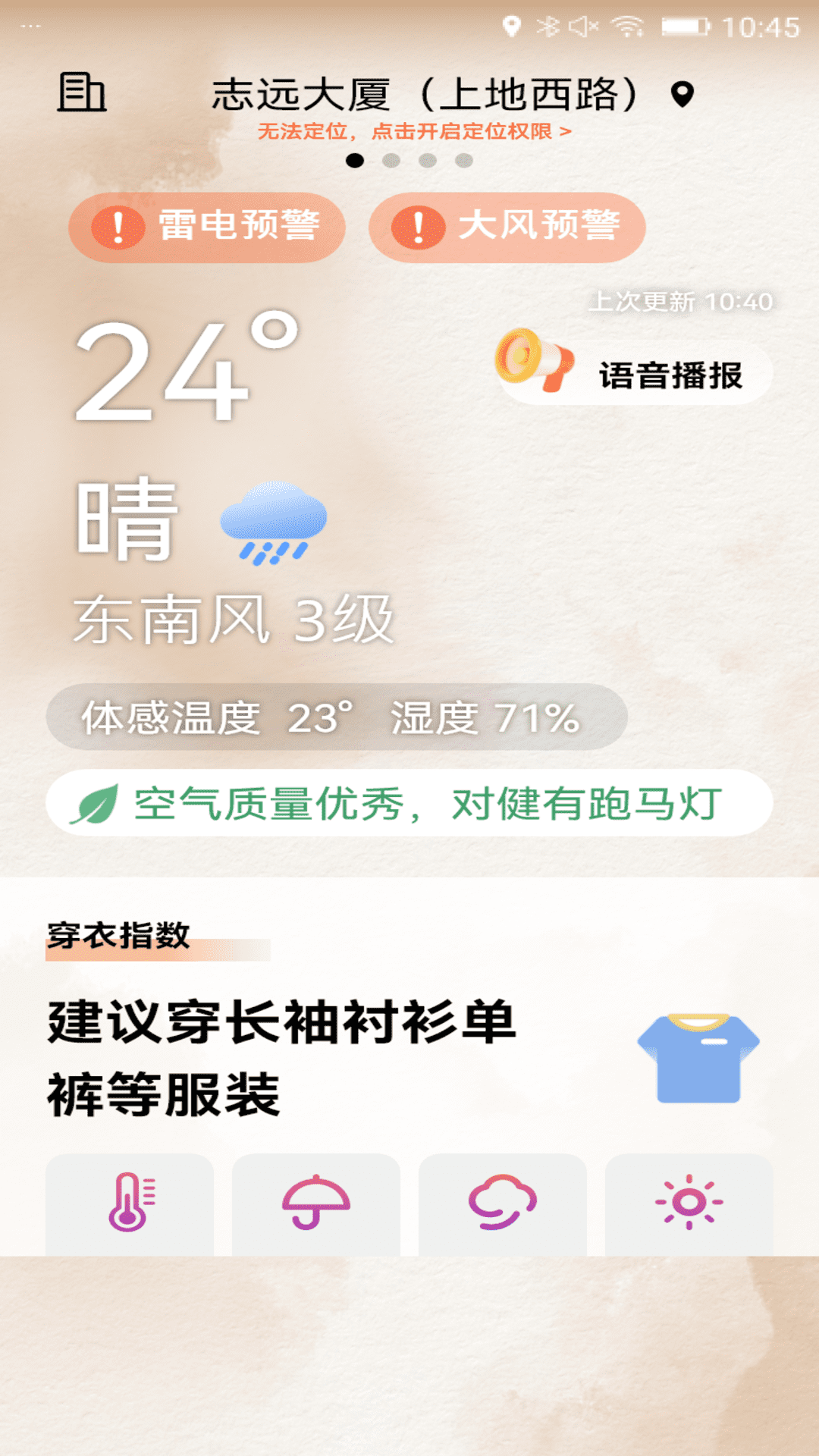Screen dimensions: 819x1456
Task: Open the umbrella index tile
Action: tap(316, 1203)
